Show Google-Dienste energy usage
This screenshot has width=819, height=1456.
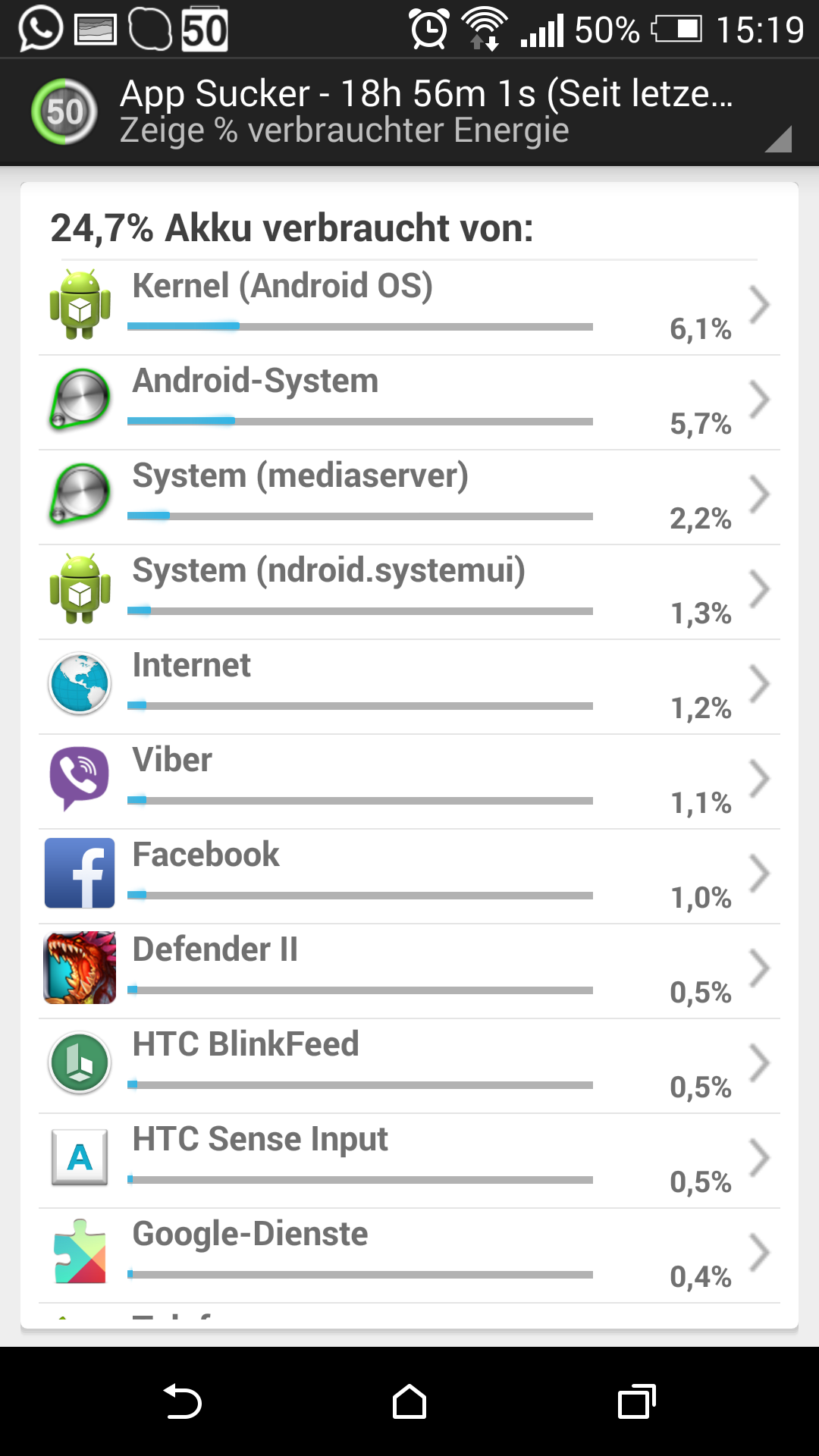click(x=409, y=1255)
